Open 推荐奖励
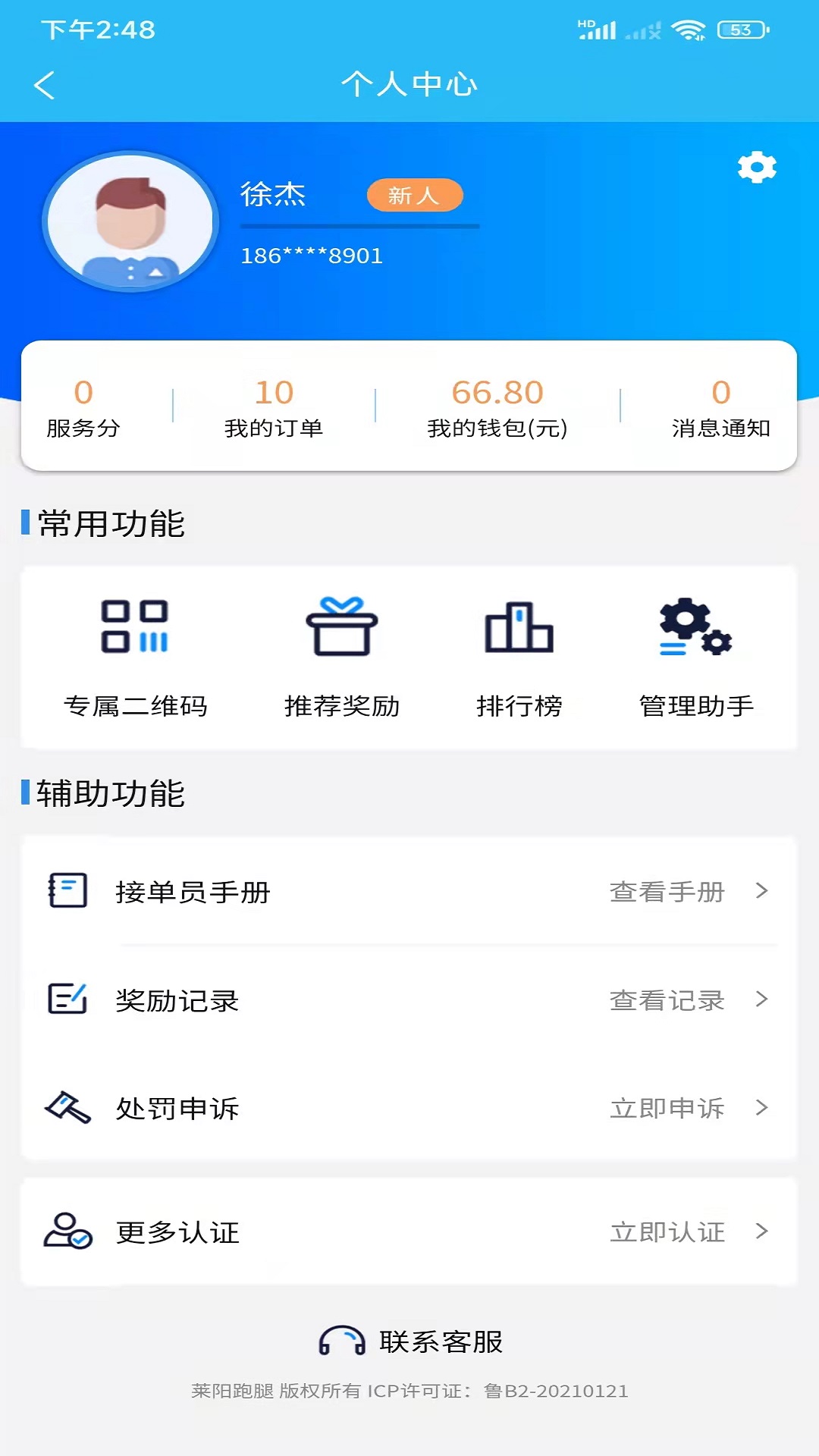This screenshot has width=819, height=1456. click(342, 657)
